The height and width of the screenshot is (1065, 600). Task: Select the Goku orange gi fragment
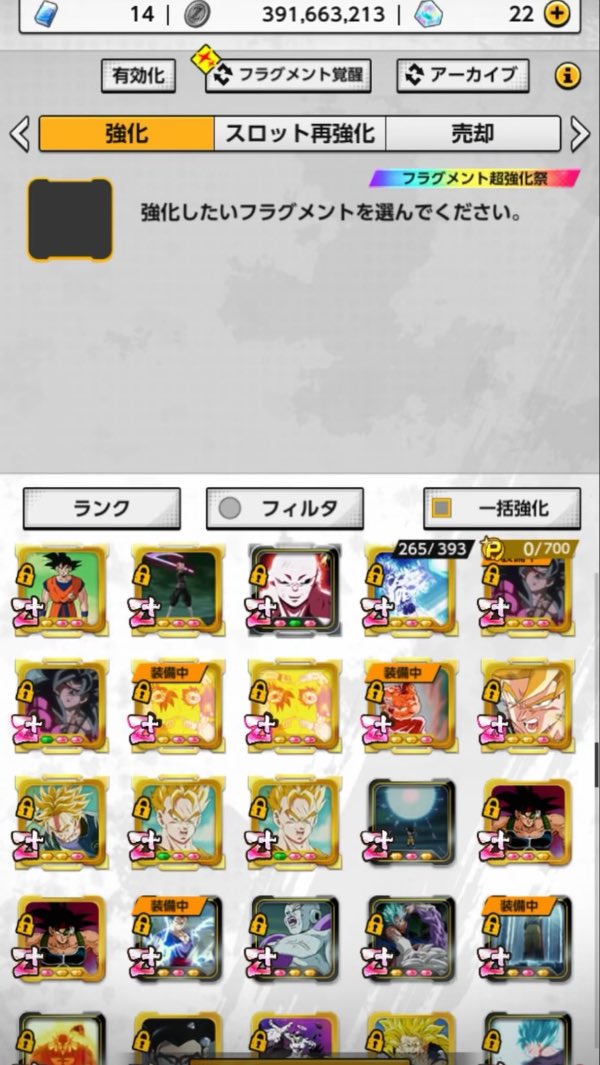coord(60,589)
